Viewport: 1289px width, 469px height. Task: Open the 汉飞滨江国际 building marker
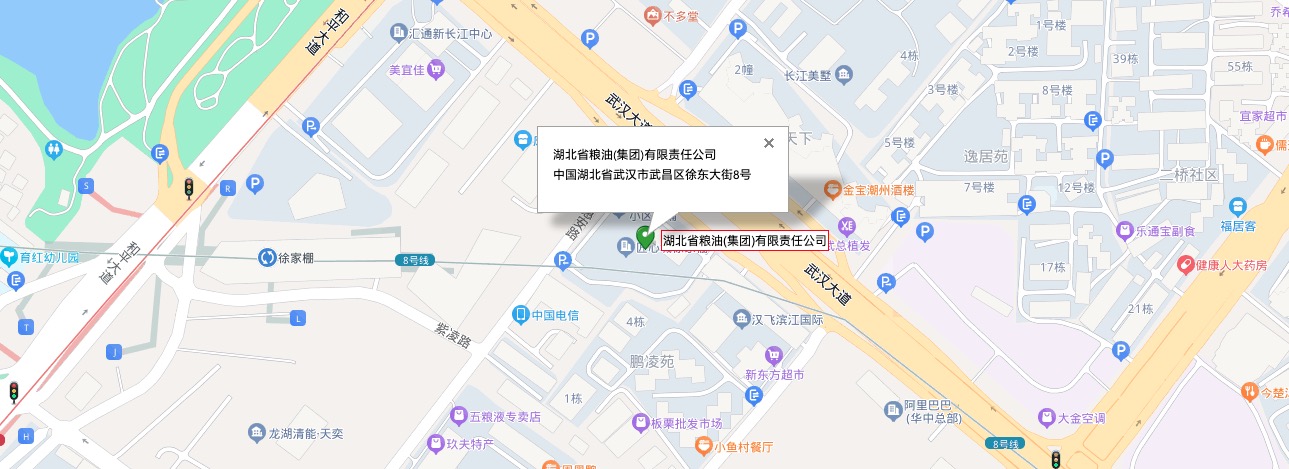tap(740, 320)
